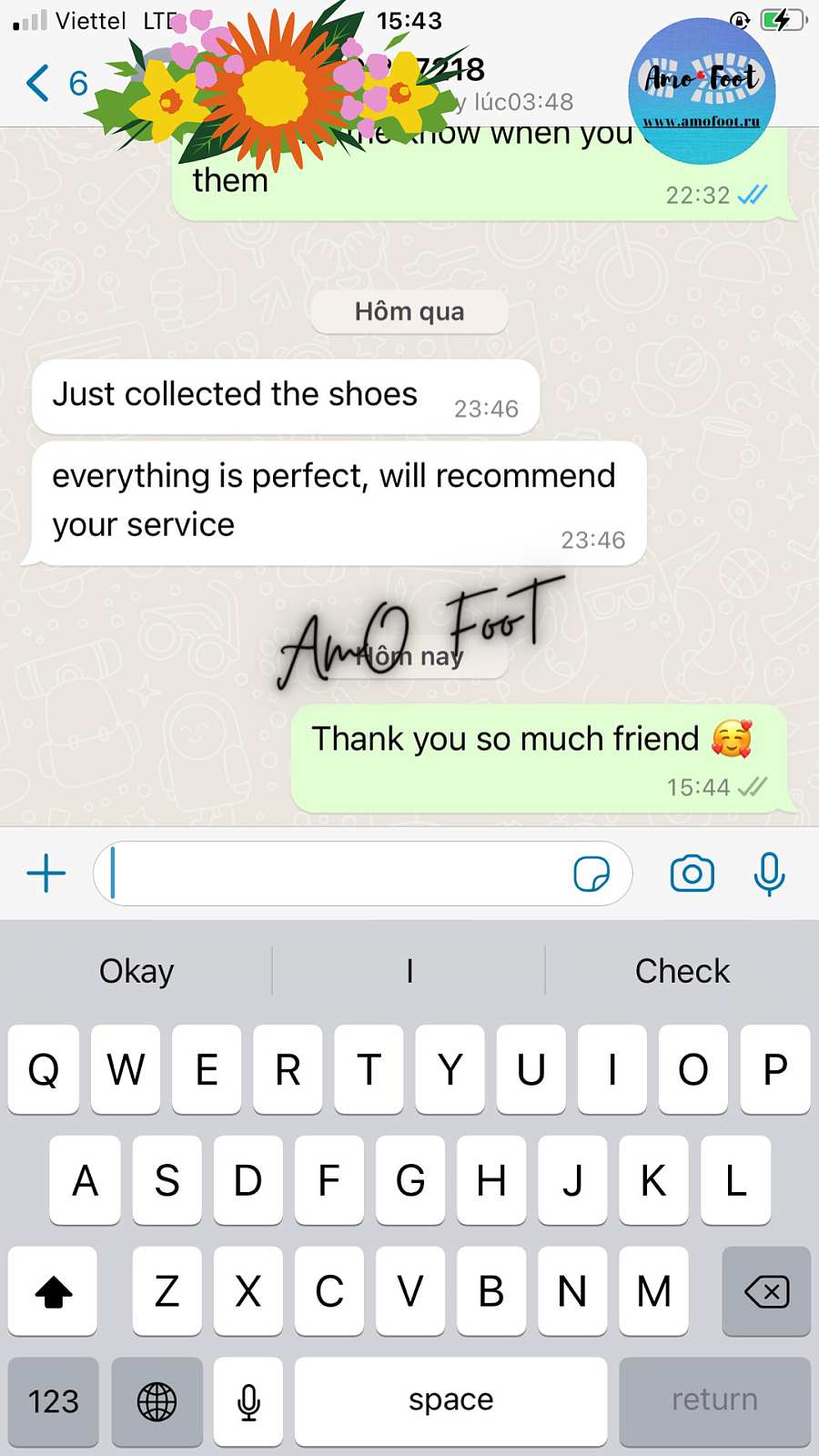The height and width of the screenshot is (1456, 819).
Task: Open the sticker picker in the message field
Action: click(x=591, y=874)
